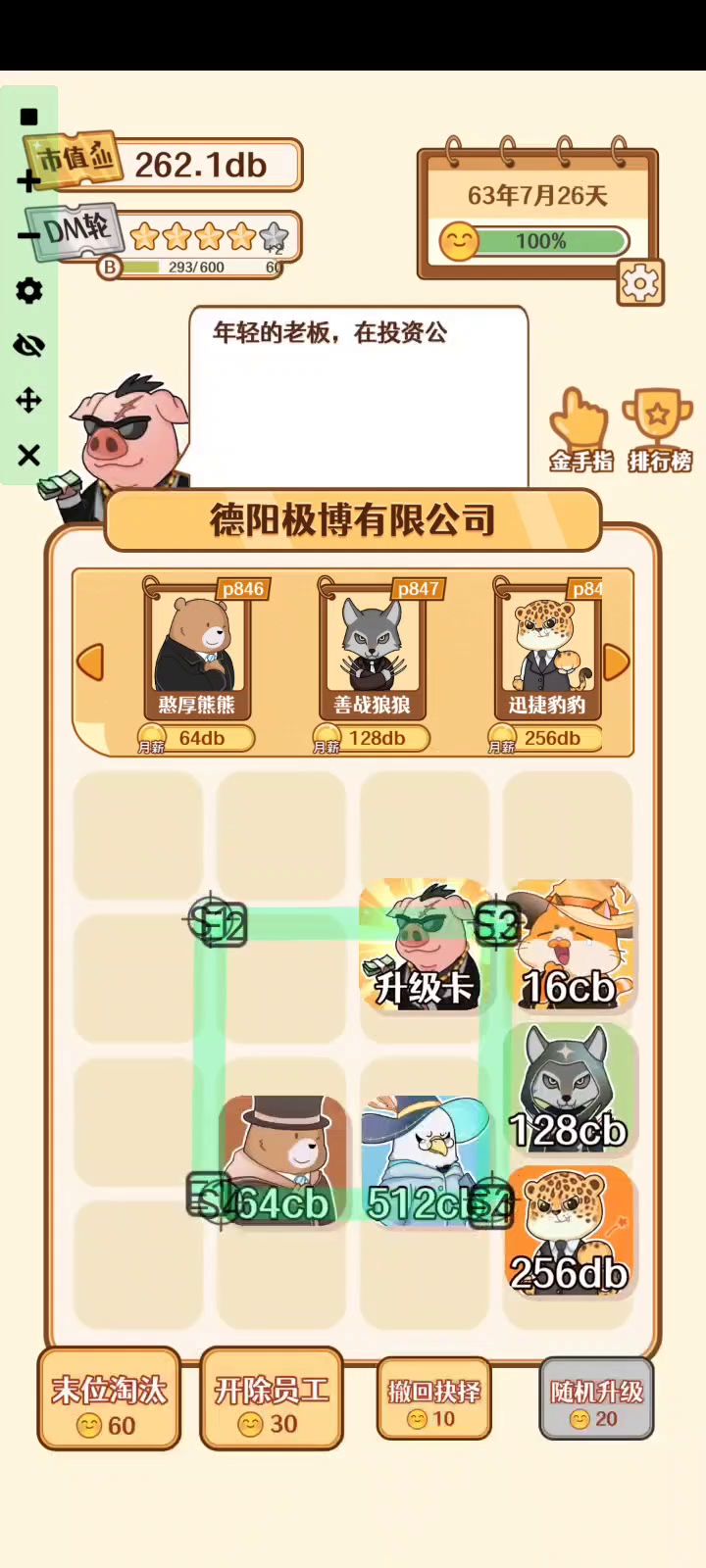Tap the 512cb eagle tile
Screen dimensions: 706x1568
click(426, 1161)
